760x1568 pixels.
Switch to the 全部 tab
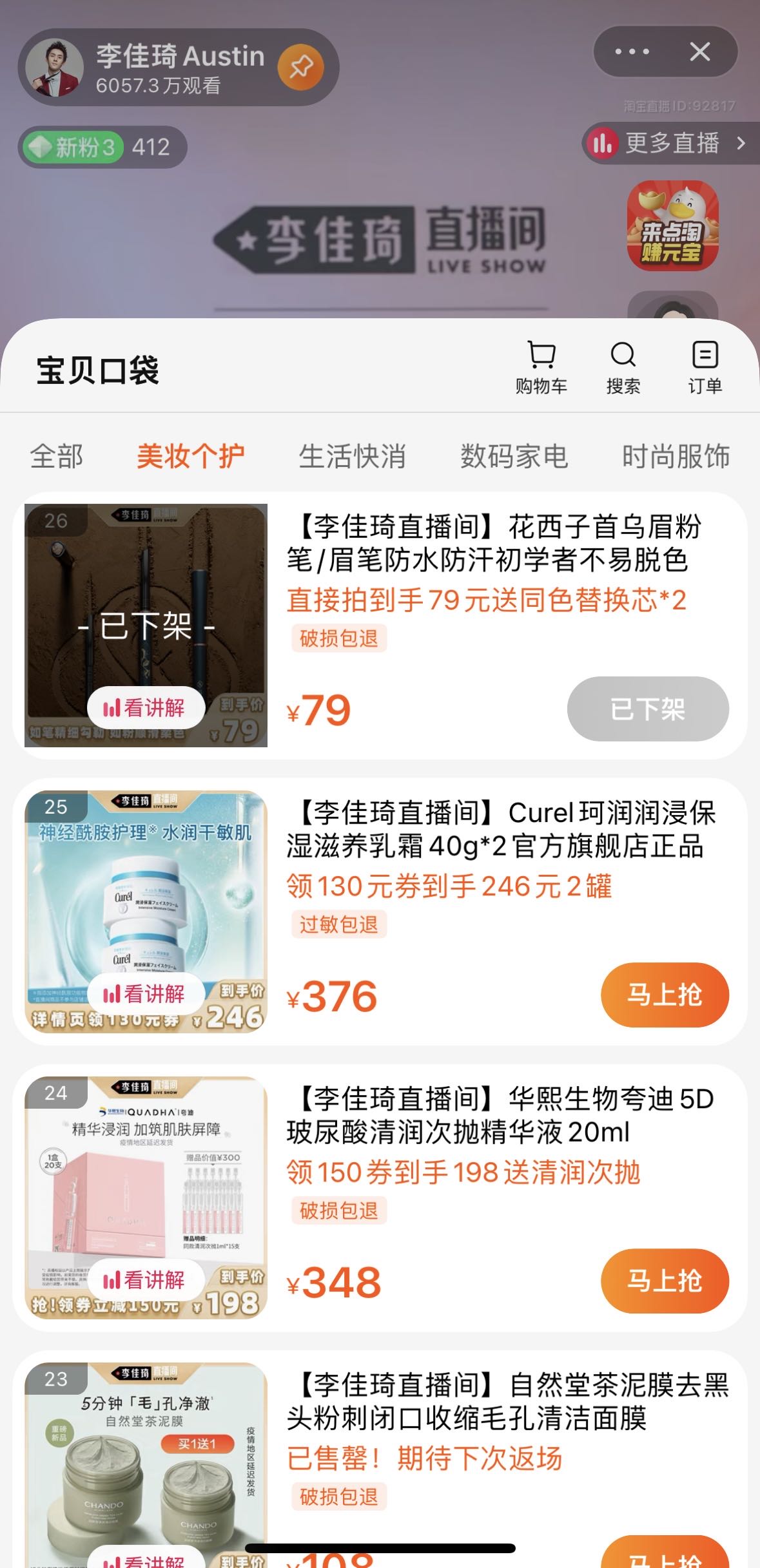click(x=57, y=456)
